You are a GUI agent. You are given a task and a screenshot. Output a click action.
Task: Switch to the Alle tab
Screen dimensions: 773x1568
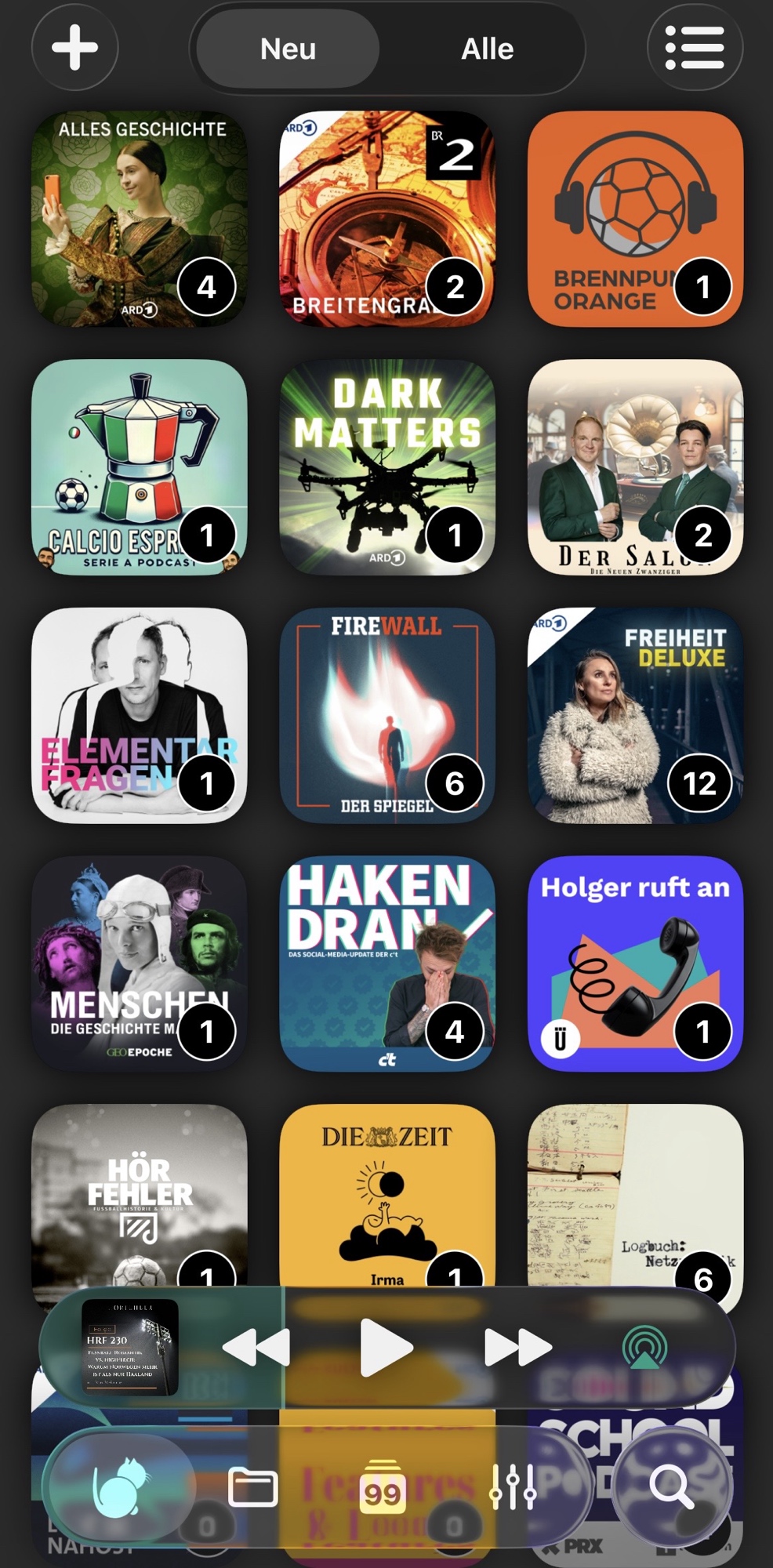tap(487, 49)
